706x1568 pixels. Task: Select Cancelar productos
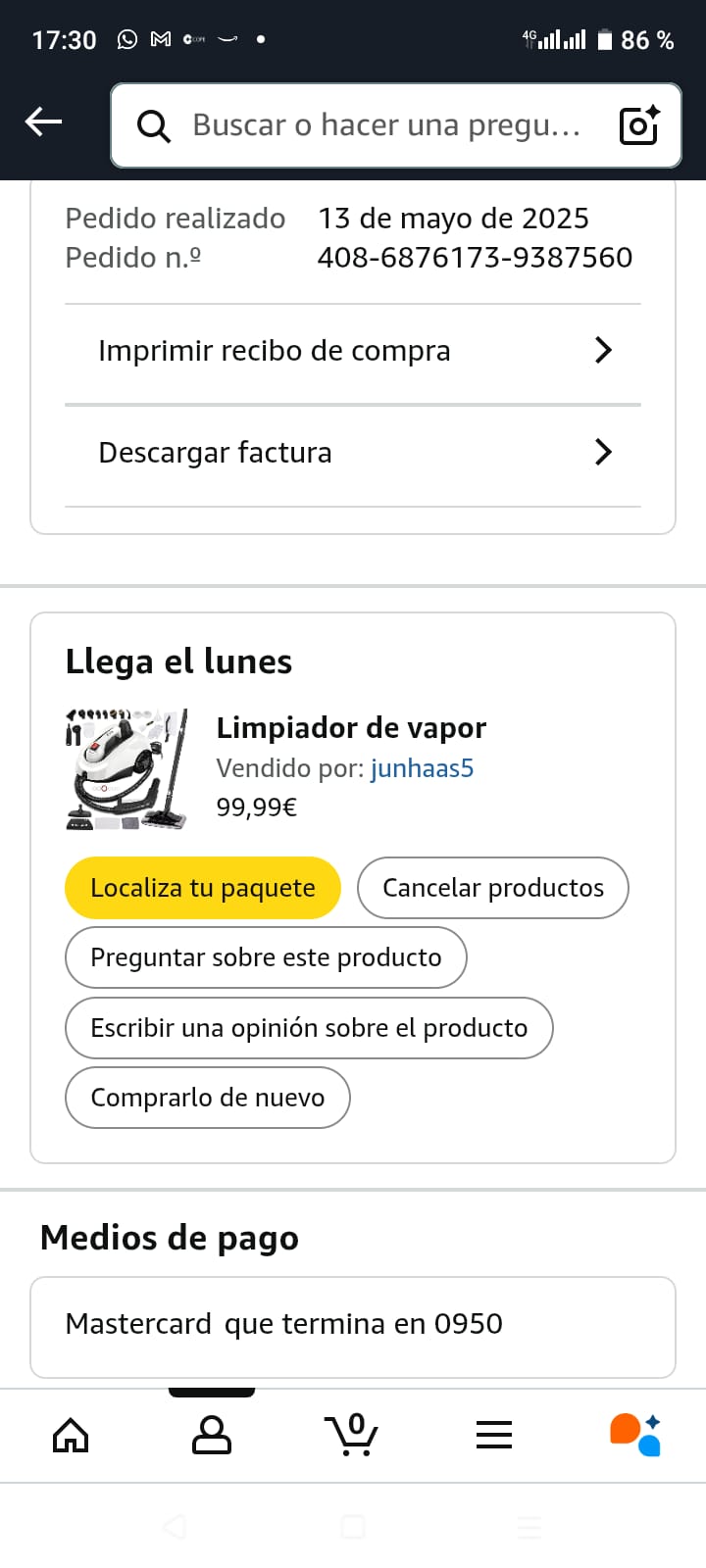(492, 888)
